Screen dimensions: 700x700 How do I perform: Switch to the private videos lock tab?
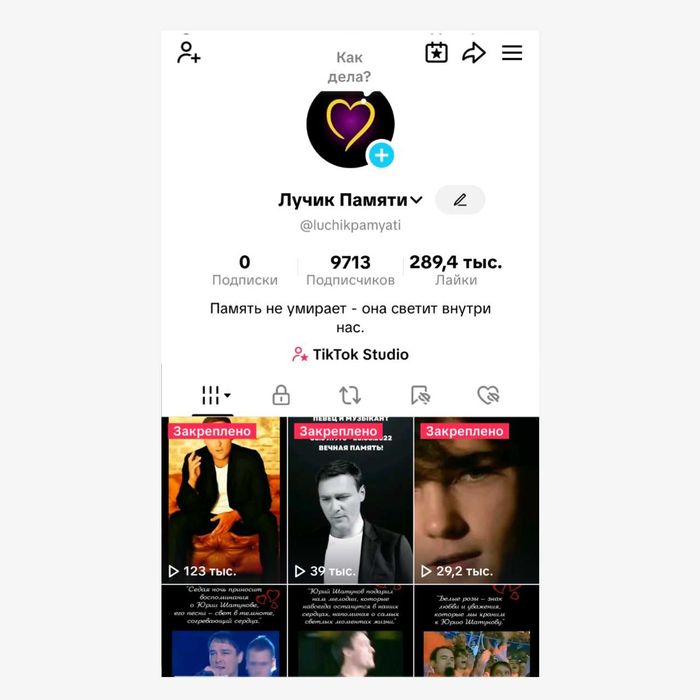point(281,395)
